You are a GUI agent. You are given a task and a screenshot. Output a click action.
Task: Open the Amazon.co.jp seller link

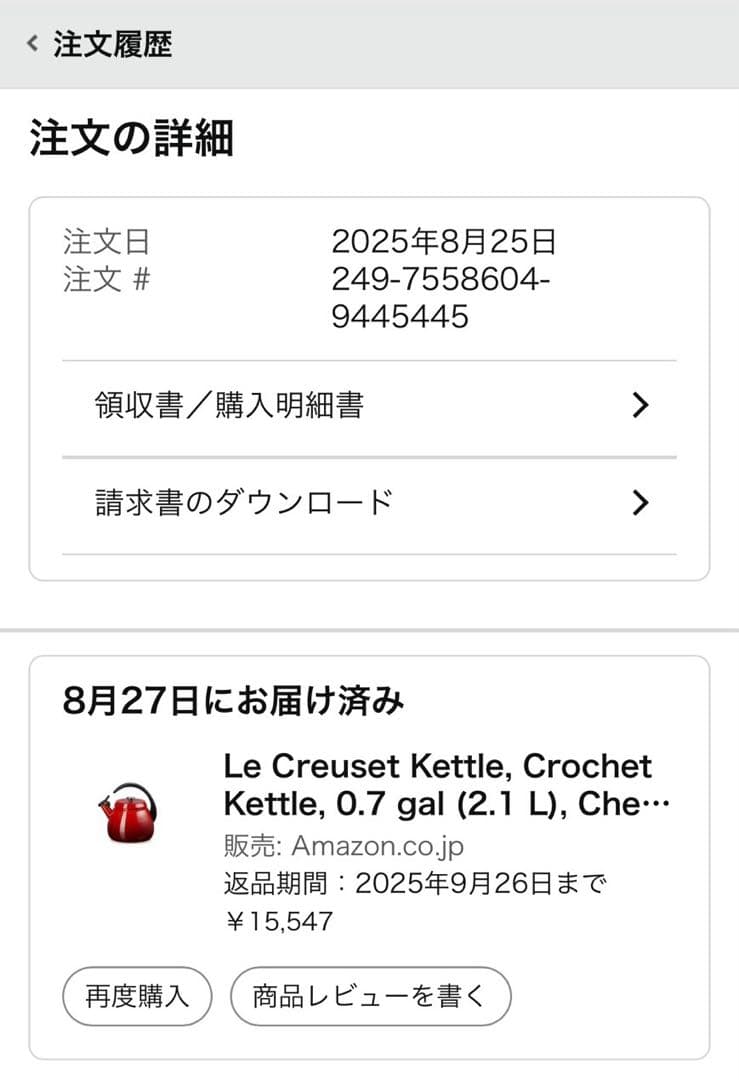click(x=376, y=845)
